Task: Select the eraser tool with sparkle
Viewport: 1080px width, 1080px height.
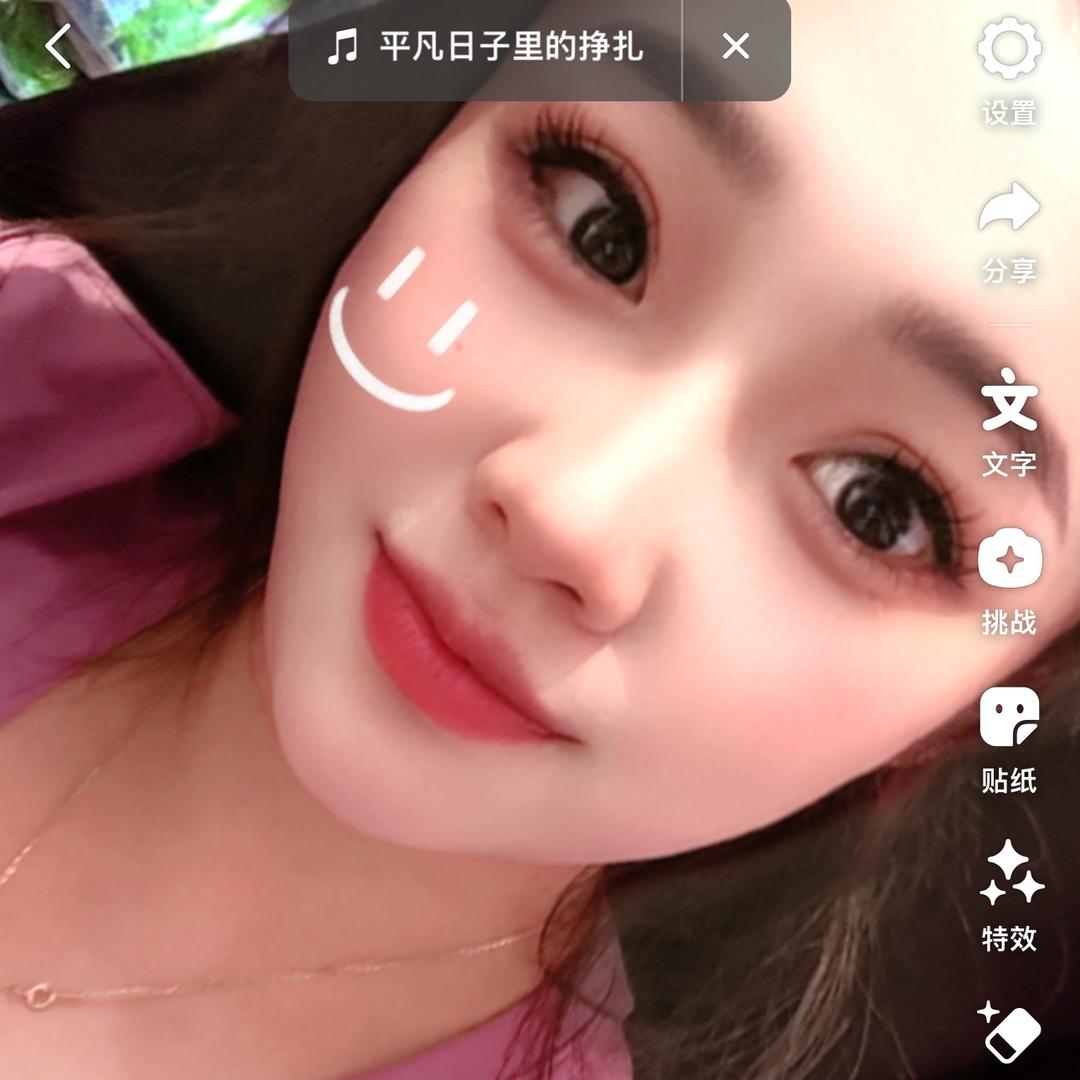Action: (1009, 1035)
